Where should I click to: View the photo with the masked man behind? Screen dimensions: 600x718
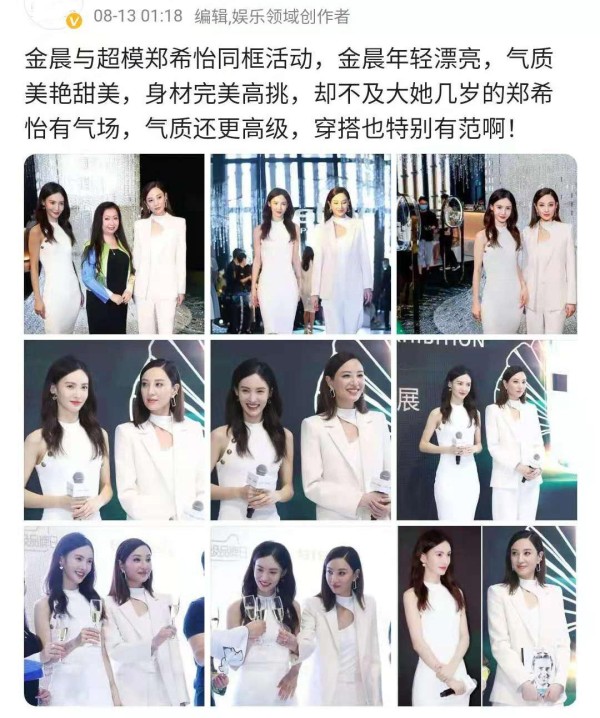tap(486, 243)
